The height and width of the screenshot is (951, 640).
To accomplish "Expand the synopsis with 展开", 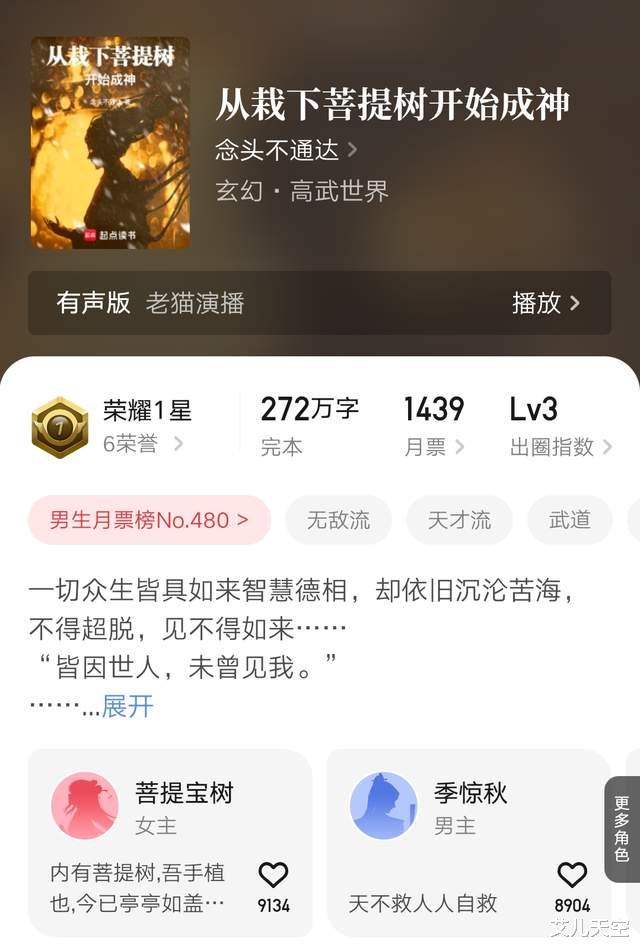I will click(127, 706).
